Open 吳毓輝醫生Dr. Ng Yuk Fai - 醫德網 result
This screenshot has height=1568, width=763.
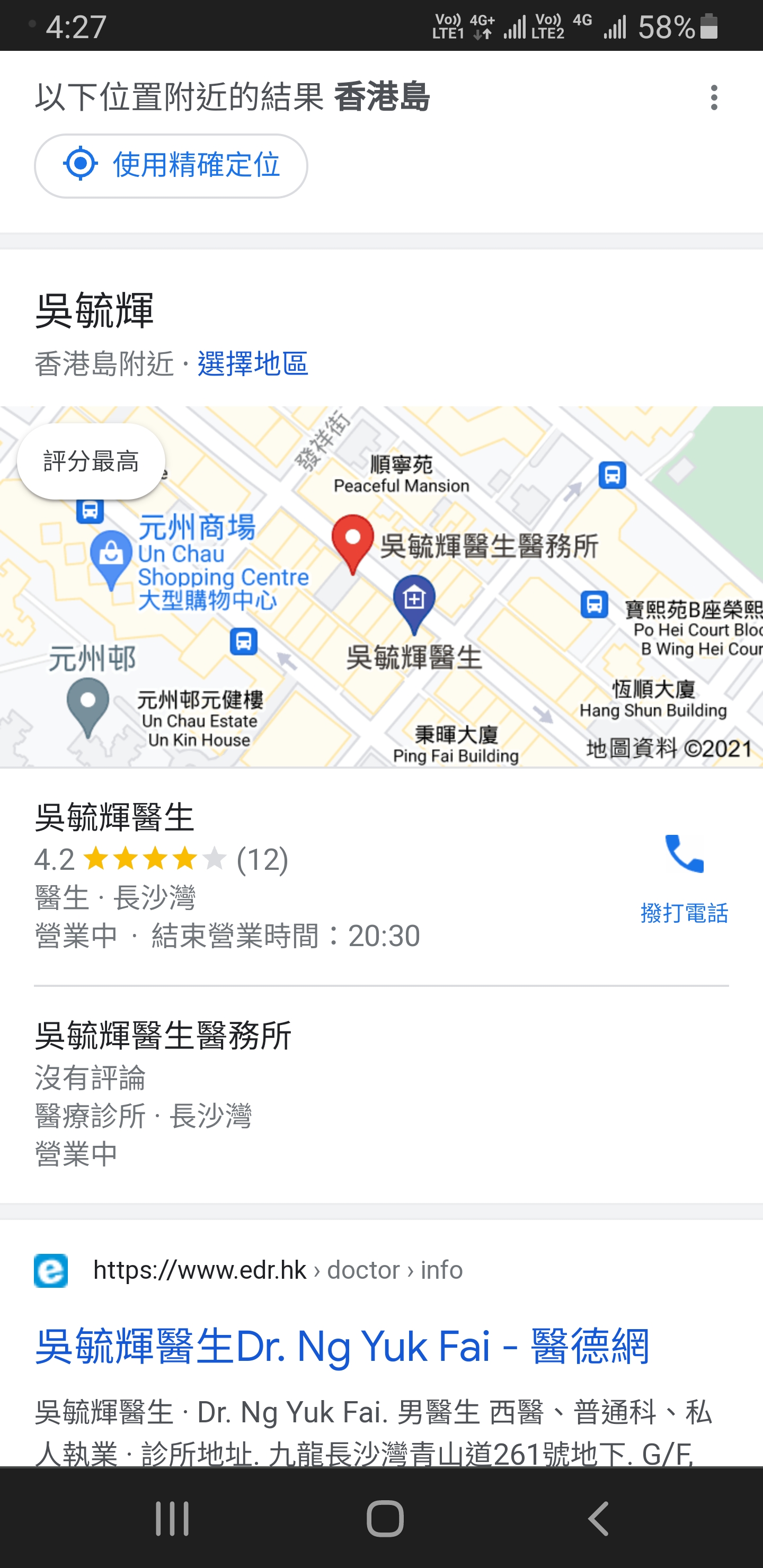click(342, 1347)
